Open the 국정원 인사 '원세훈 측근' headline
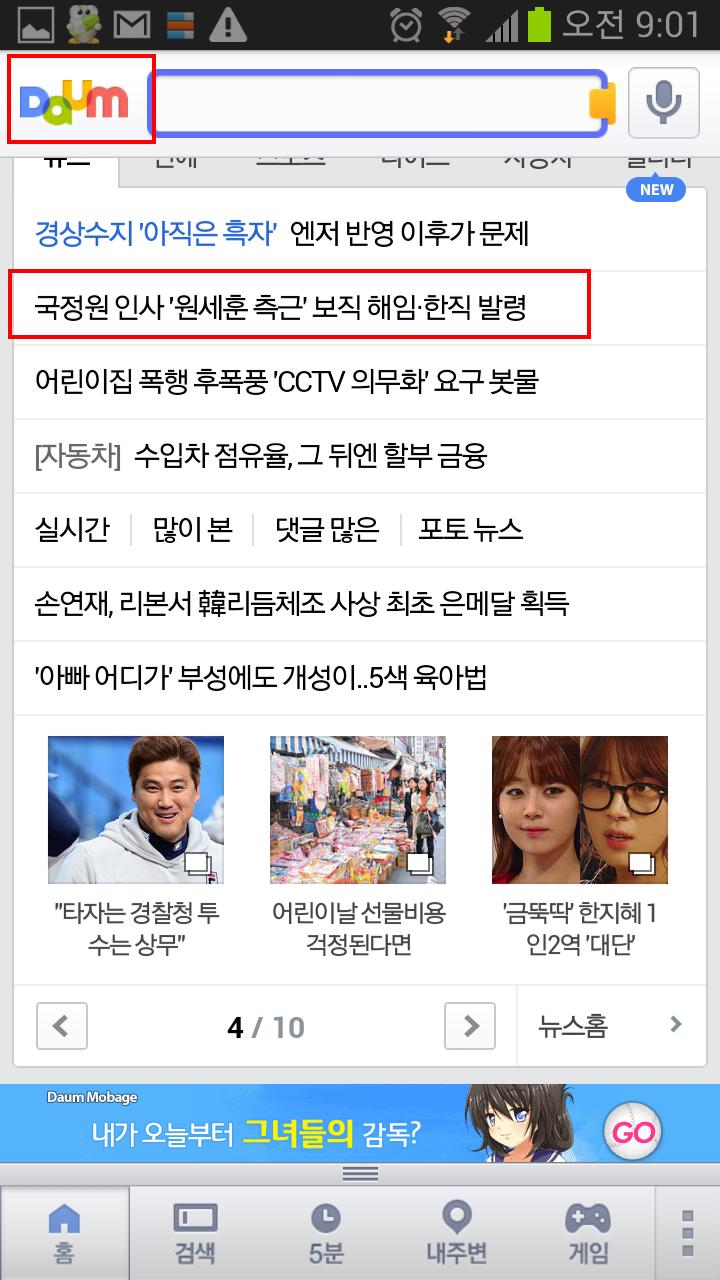The width and height of the screenshot is (720, 1280). click(x=281, y=307)
